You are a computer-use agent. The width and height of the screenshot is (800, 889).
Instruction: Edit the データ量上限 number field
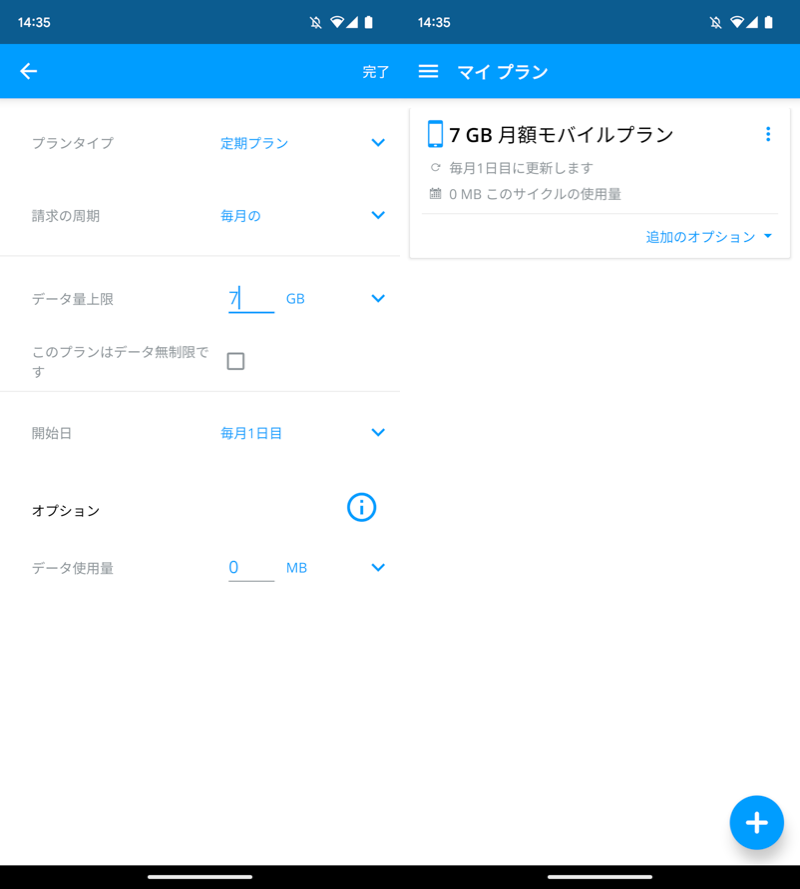pyautogui.click(x=250, y=298)
